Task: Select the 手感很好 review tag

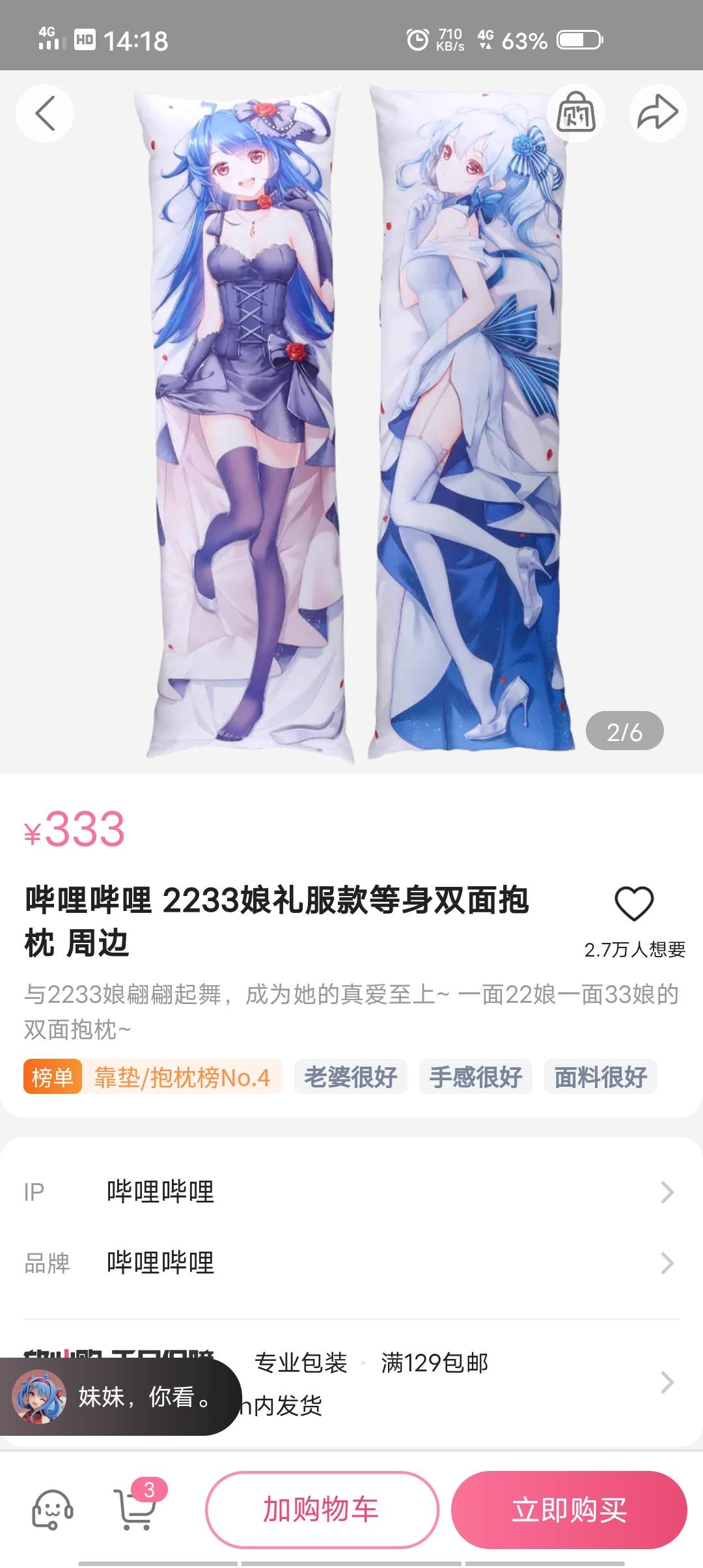Action: 475,1077
